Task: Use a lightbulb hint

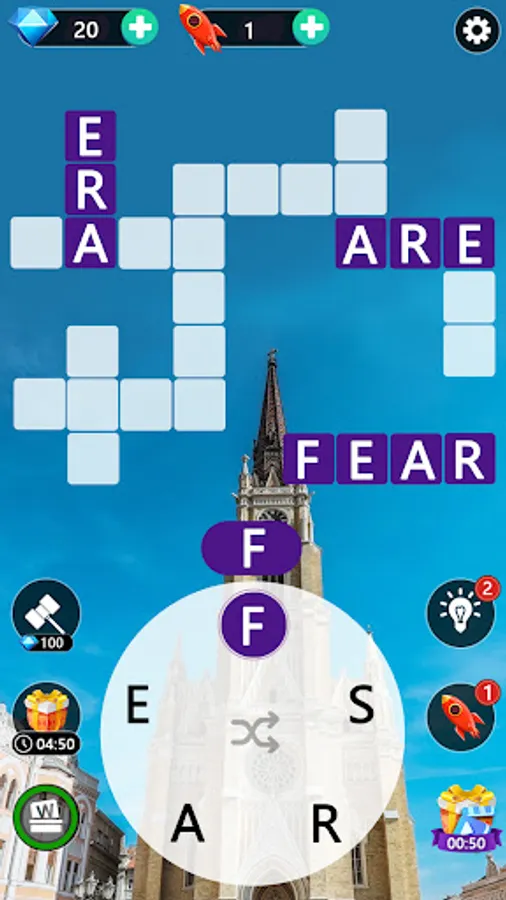Action: point(462,613)
